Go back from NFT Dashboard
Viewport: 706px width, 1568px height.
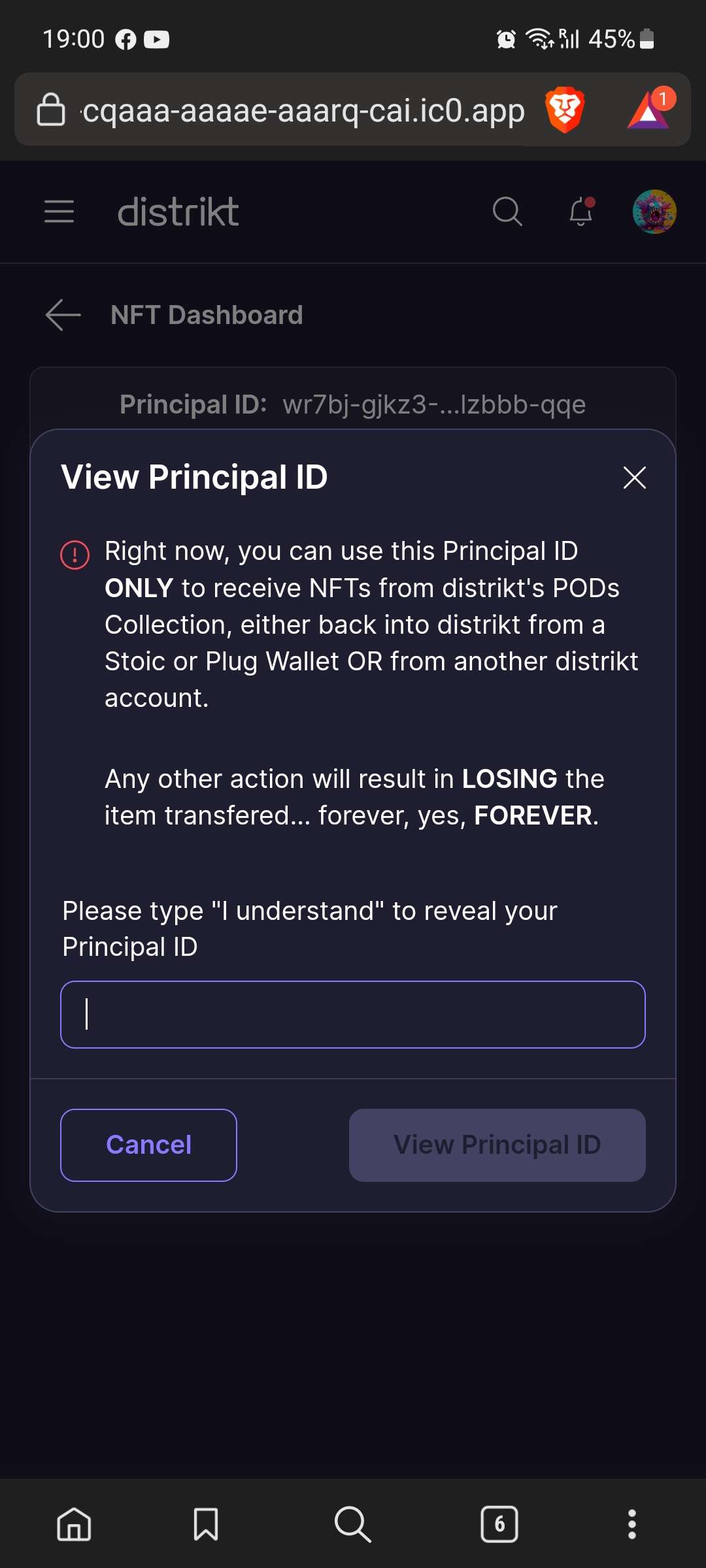(x=63, y=315)
